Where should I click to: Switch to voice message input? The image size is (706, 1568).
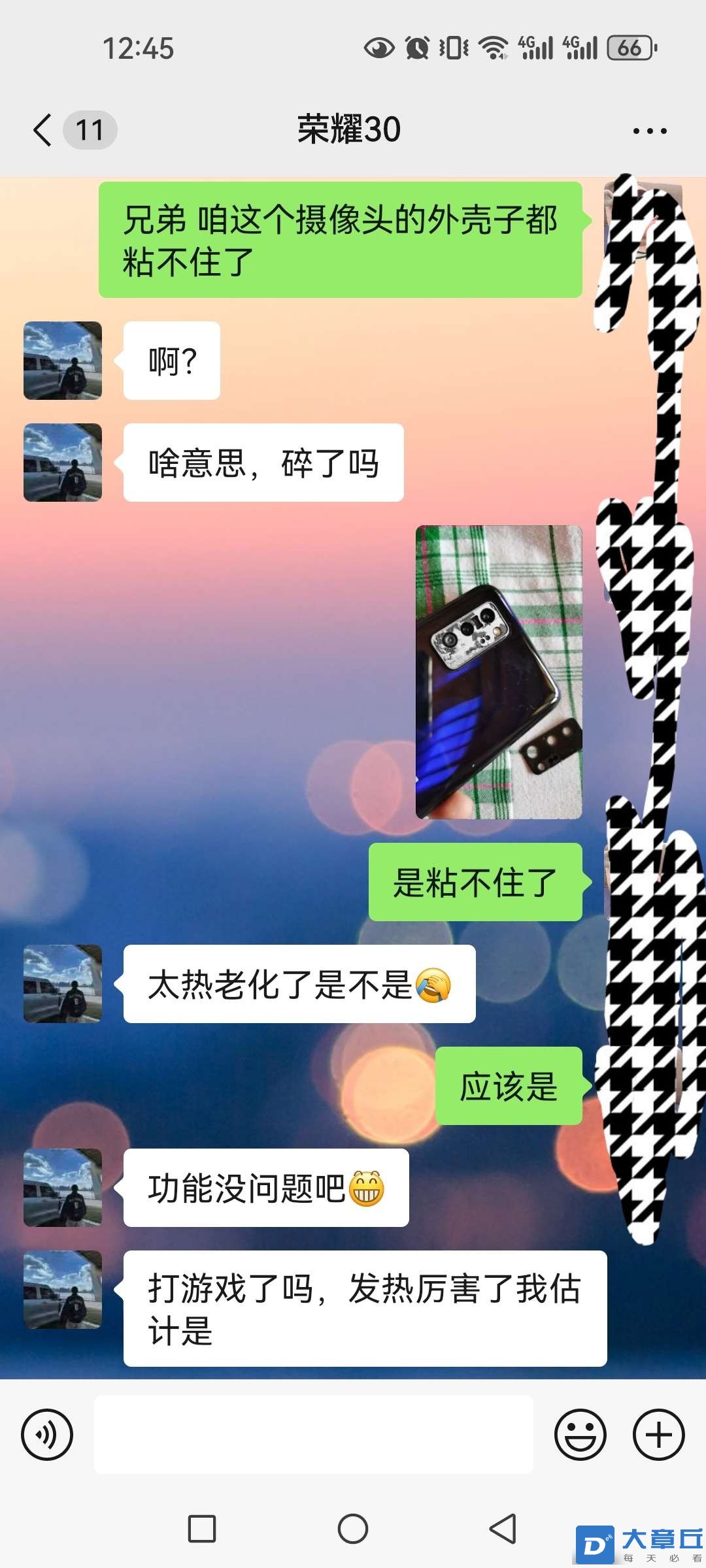[x=47, y=1435]
